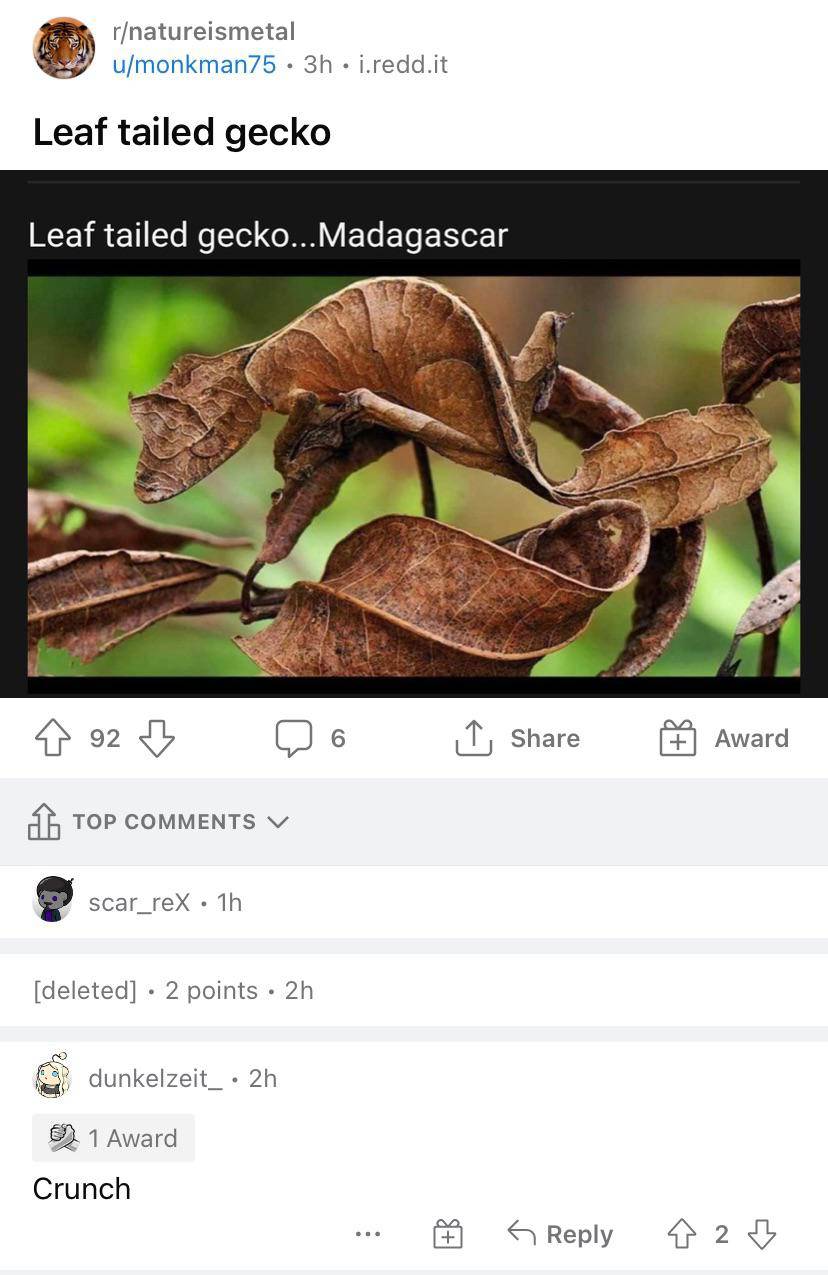
Task: View the 1 Award badge details
Action: 113,1137
